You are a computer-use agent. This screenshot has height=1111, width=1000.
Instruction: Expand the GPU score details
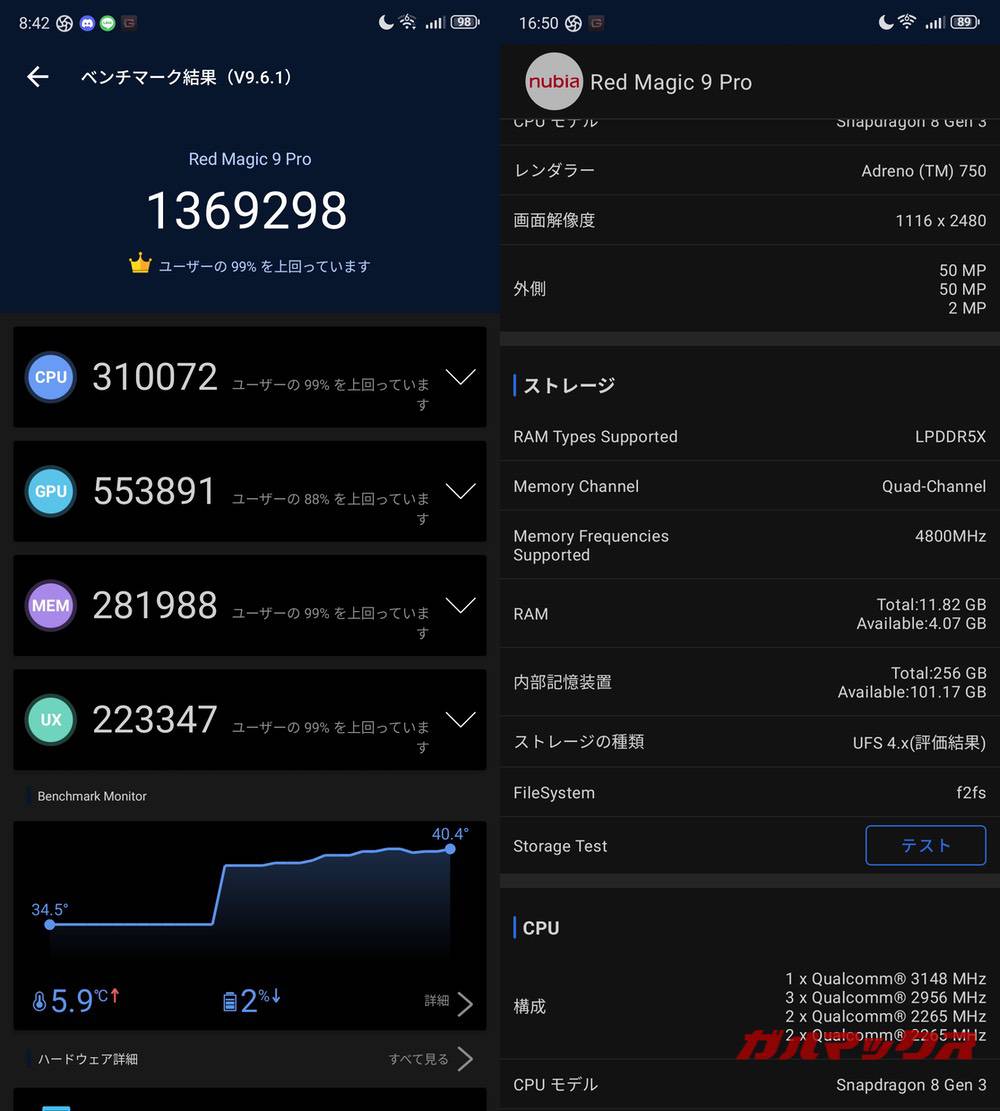pos(460,491)
